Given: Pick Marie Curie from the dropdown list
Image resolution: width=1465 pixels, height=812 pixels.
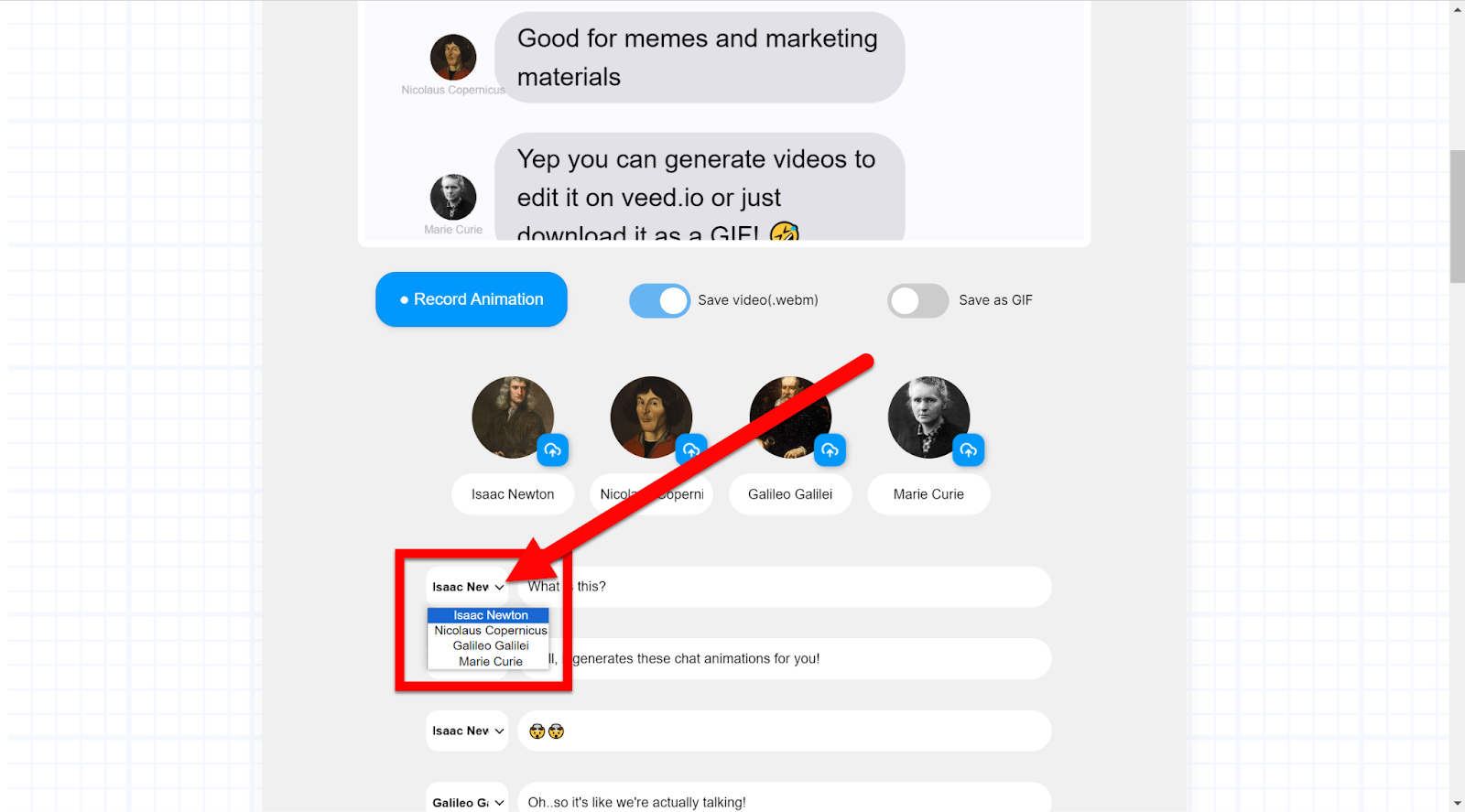Looking at the screenshot, I should coord(490,661).
